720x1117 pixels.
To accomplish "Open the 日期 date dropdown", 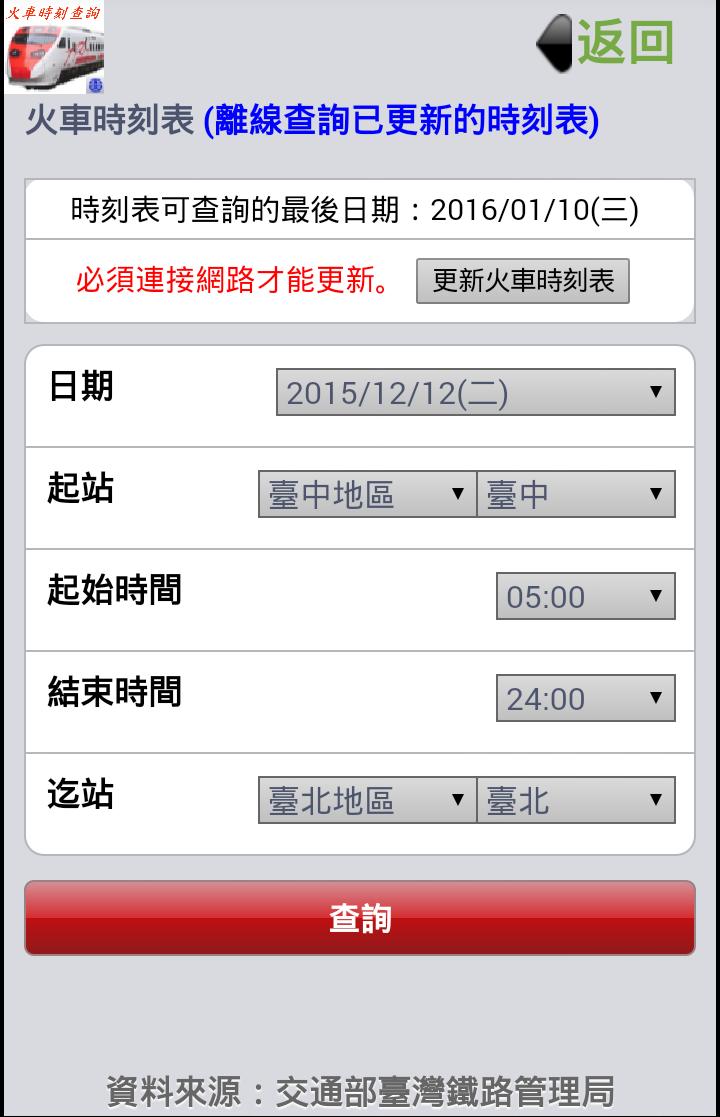I will coord(475,392).
